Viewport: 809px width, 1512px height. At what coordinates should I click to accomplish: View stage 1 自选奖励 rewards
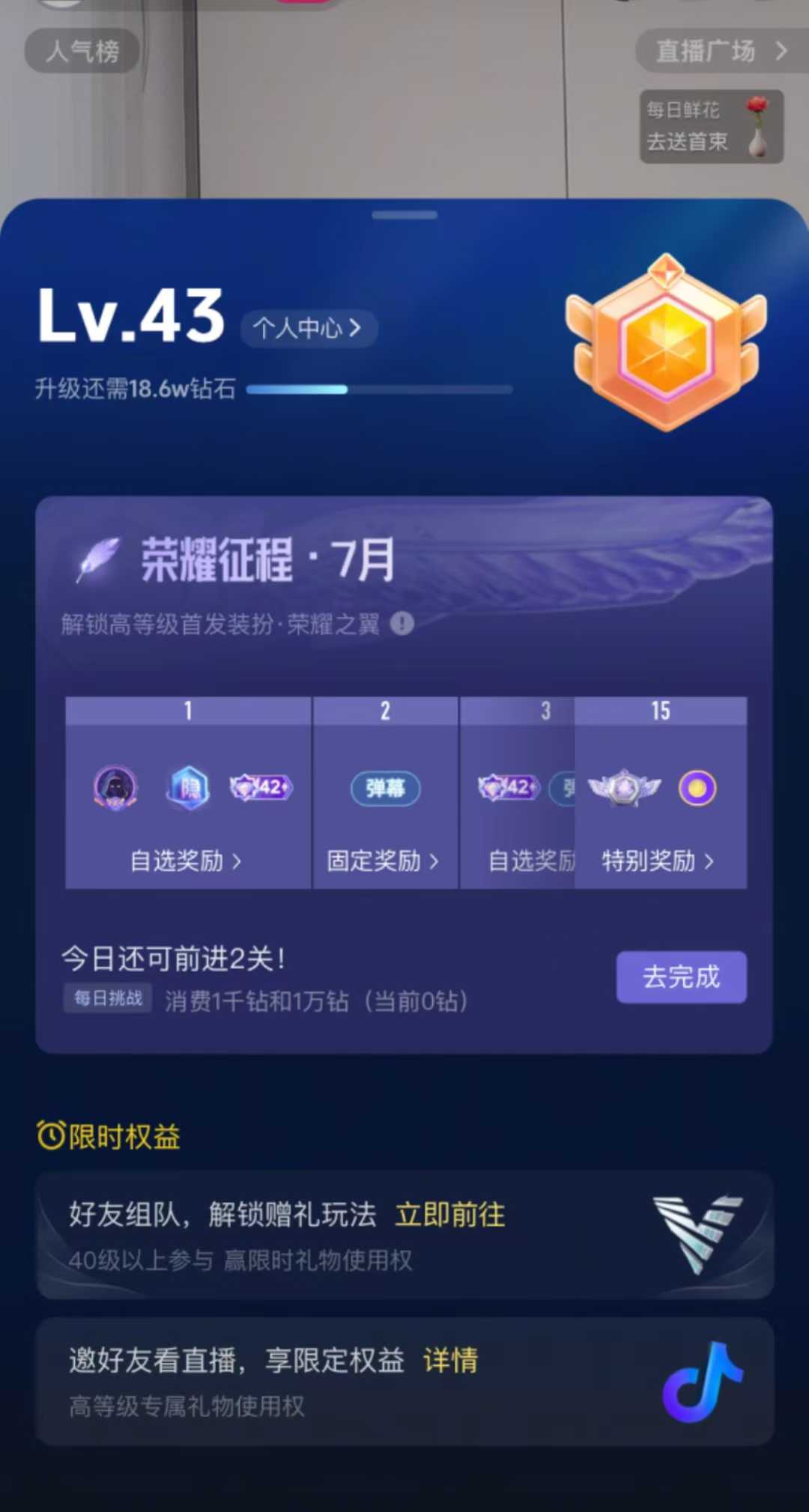[x=187, y=860]
